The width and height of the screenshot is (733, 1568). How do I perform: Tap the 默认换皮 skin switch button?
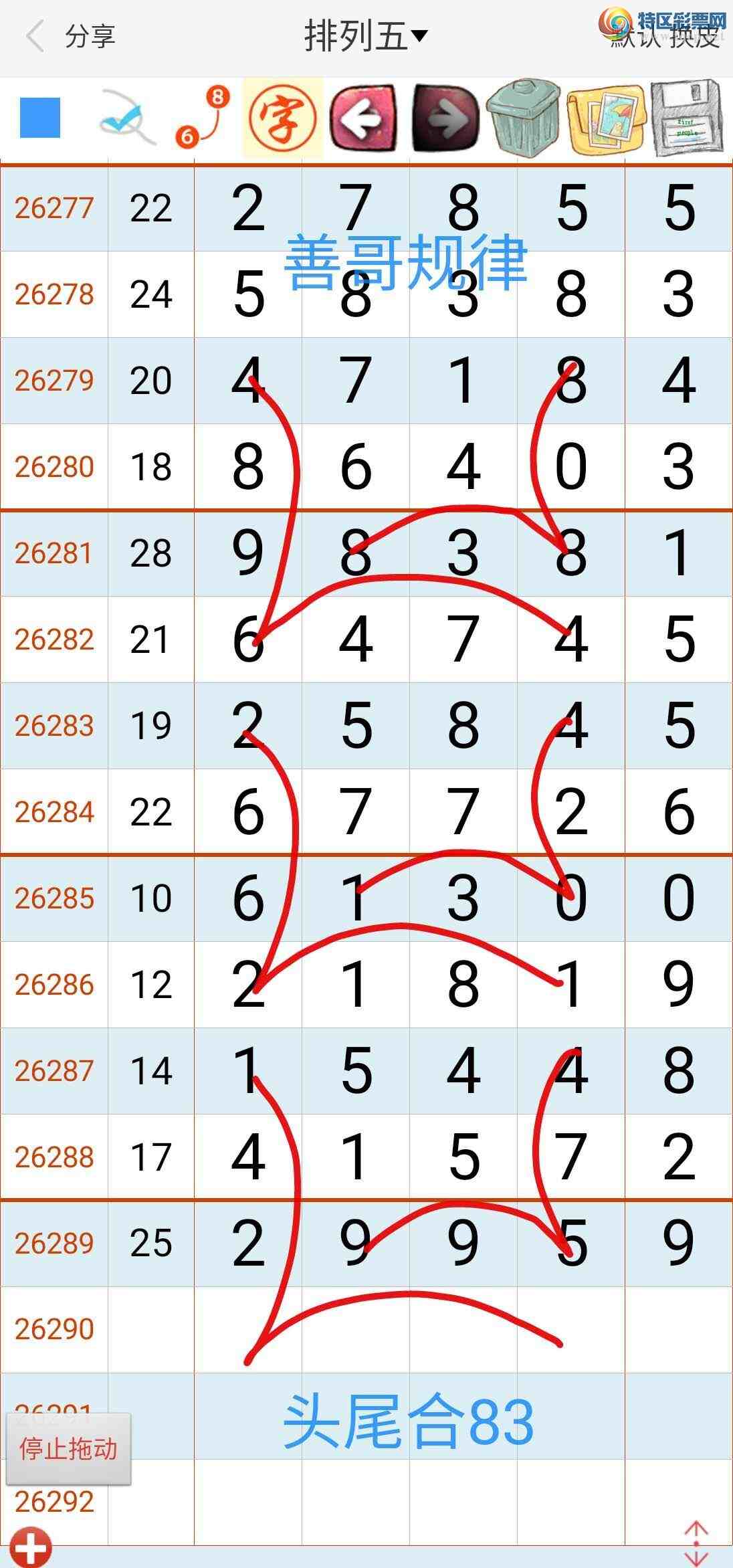point(664,37)
